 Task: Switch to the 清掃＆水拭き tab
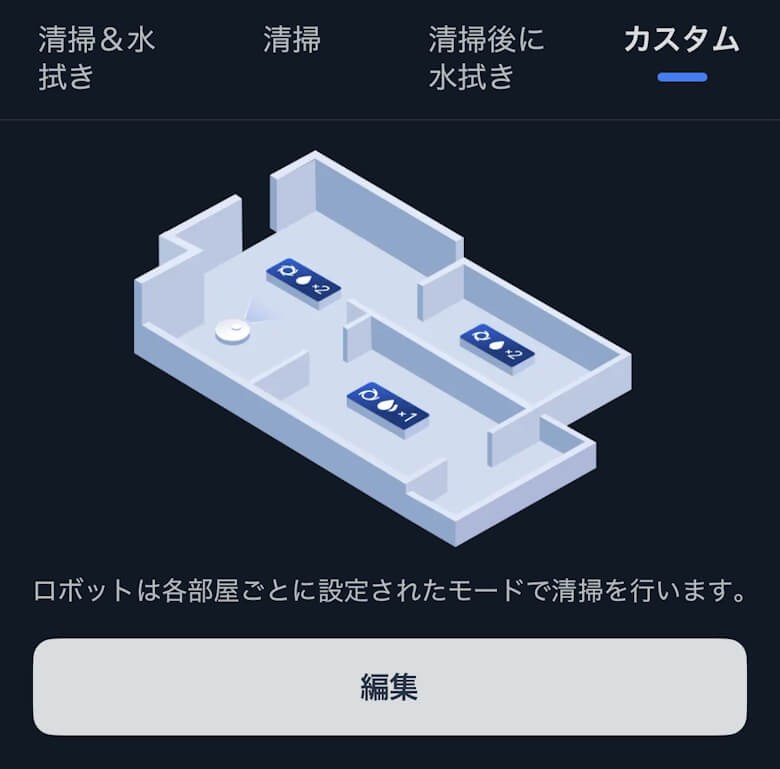pos(97,58)
